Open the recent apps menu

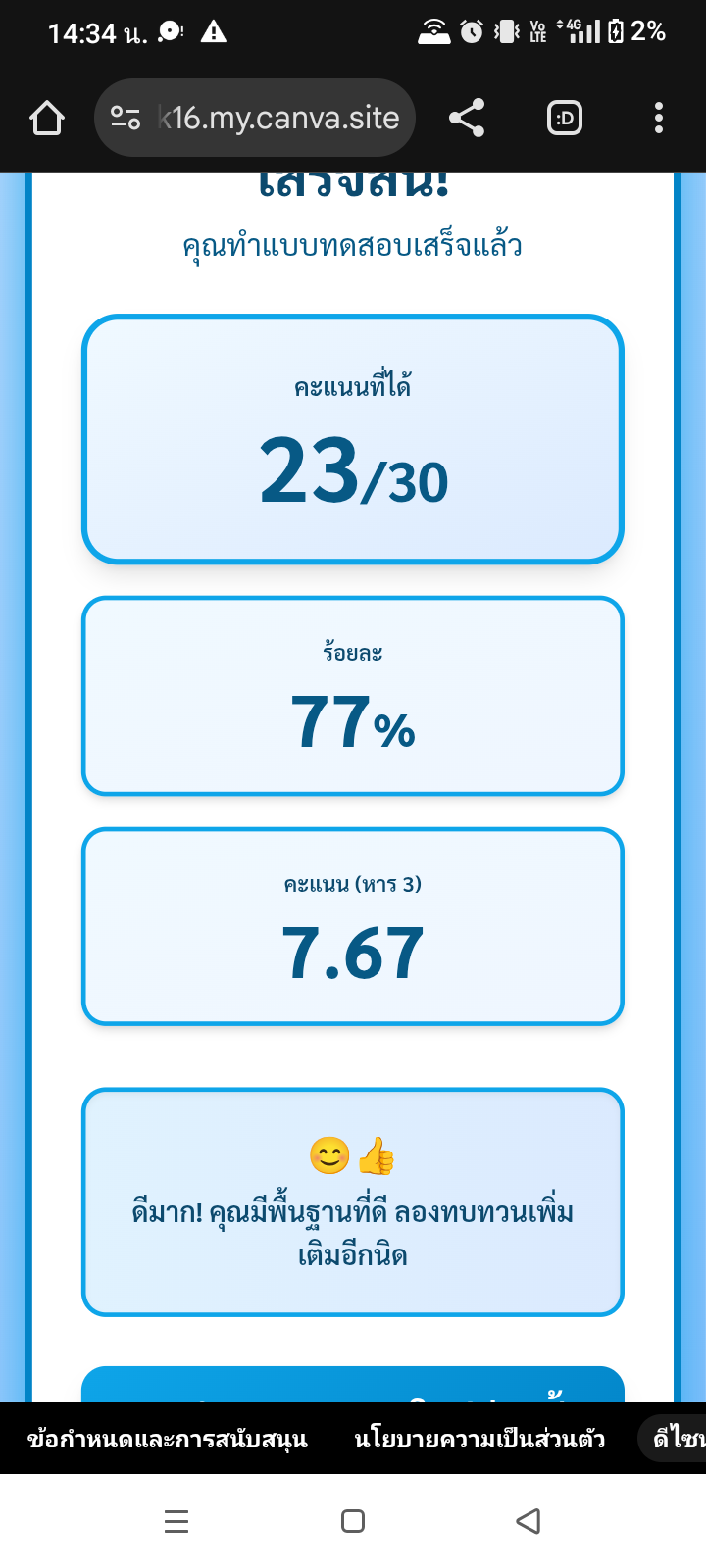coord(176,1520)
